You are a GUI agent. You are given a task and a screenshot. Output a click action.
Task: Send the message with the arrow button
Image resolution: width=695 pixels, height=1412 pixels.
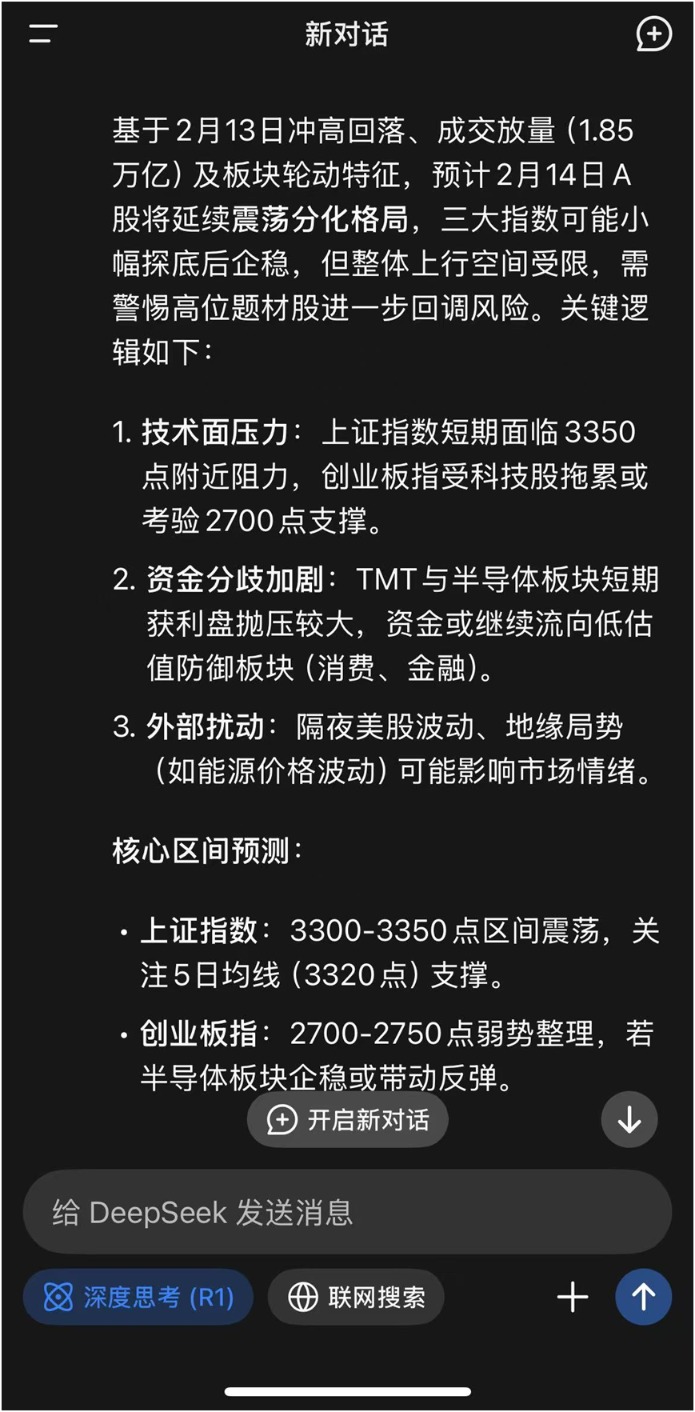pyautogui.click(x=643, y=1297)
